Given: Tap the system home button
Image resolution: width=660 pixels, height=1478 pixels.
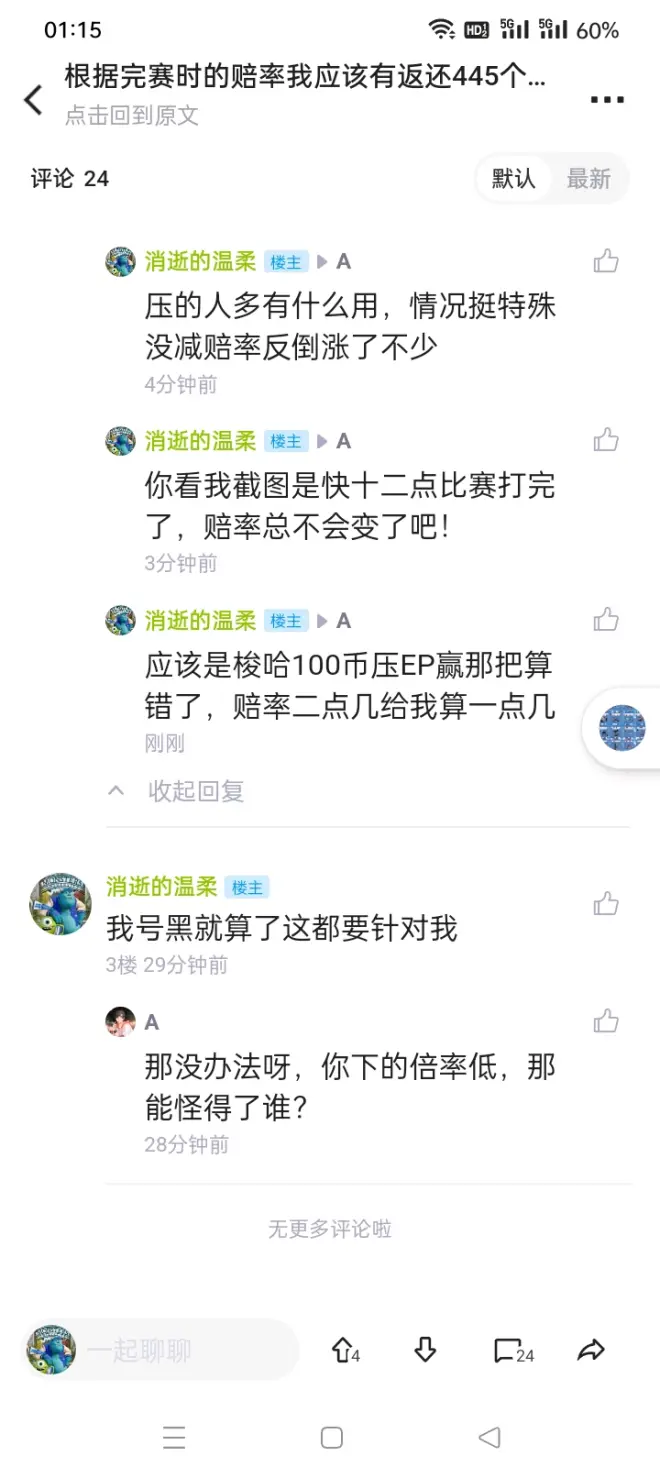Looking at the screenshot, I should (331, 1438).
